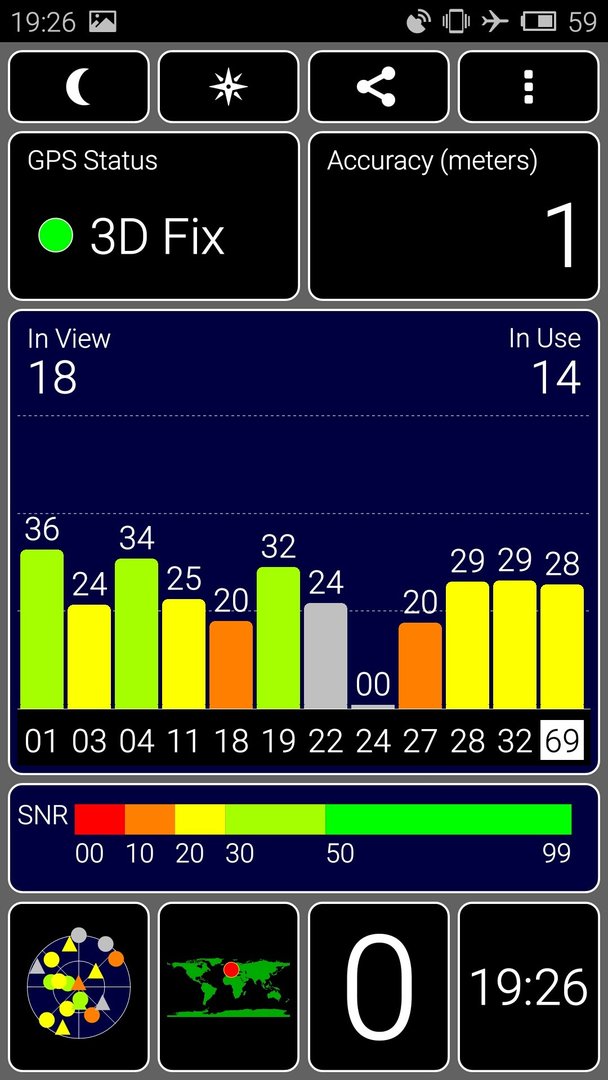Open the world map location tile
This screenshot has height=1080, width=608.
(x=229, y=987)
